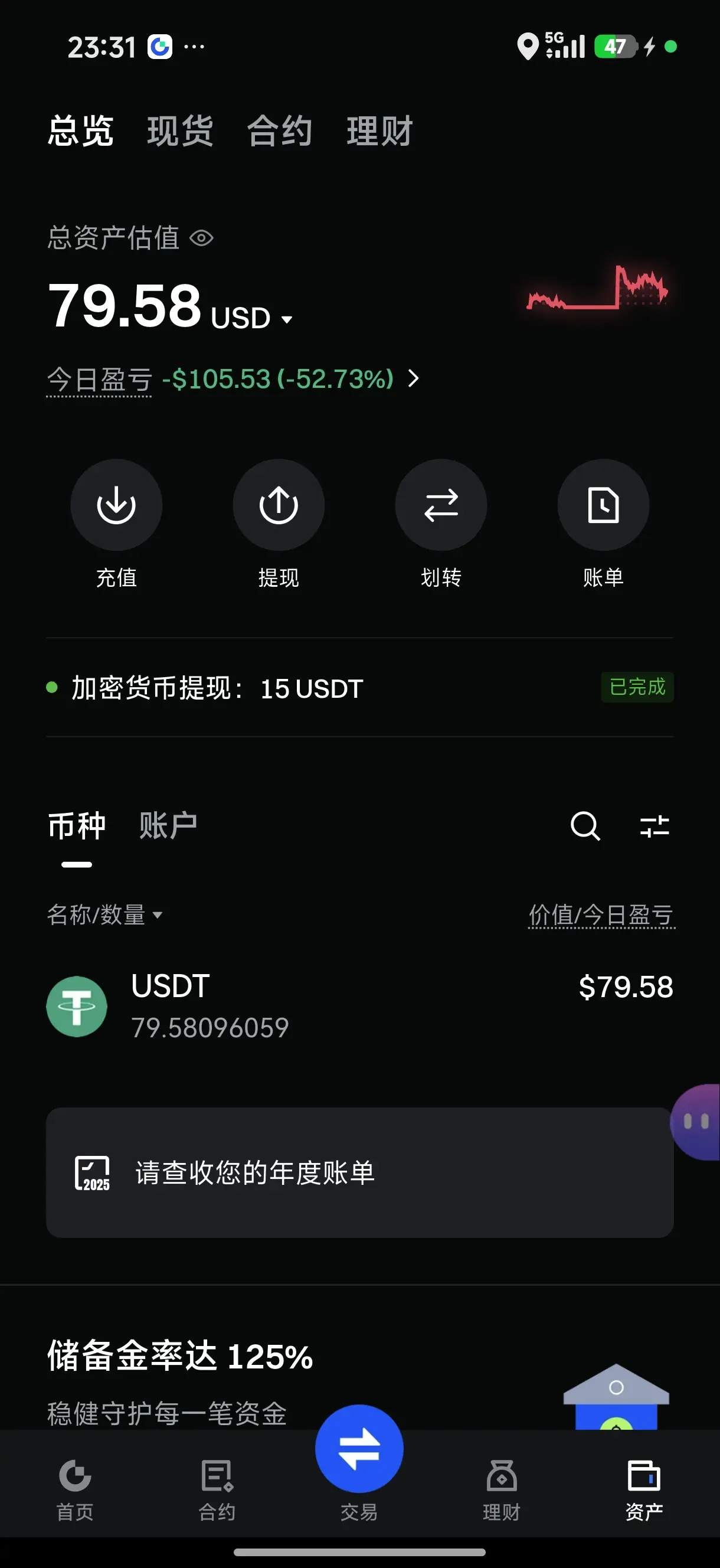Open 划转 transfer

(x=441, y=505)
